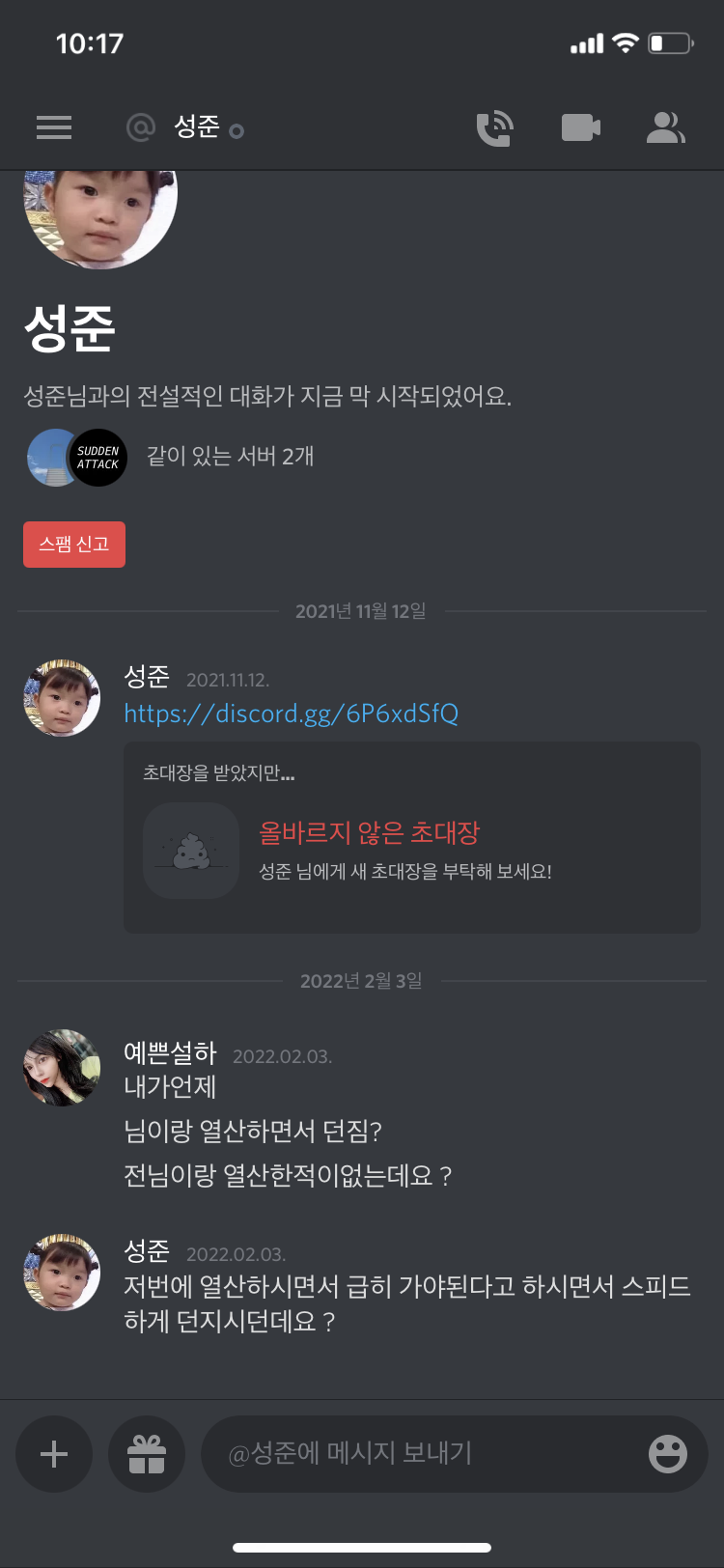Open the emoji picker
This screenshot has height=1568, width=724.
click(x=668, y=1454)
